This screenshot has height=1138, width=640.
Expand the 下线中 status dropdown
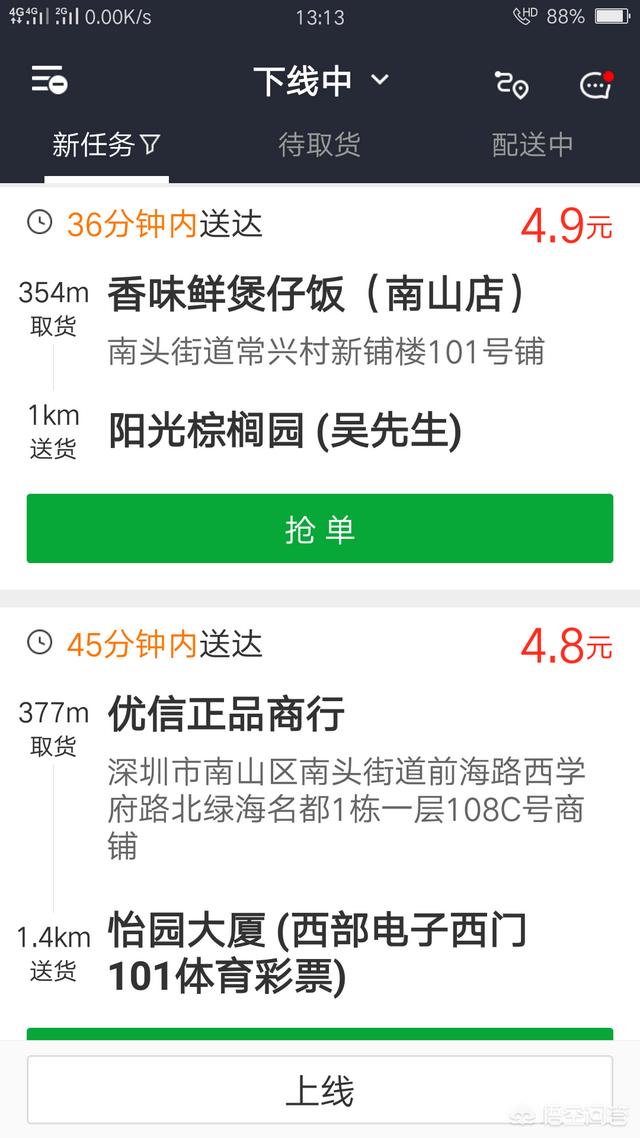coord(321,81)
